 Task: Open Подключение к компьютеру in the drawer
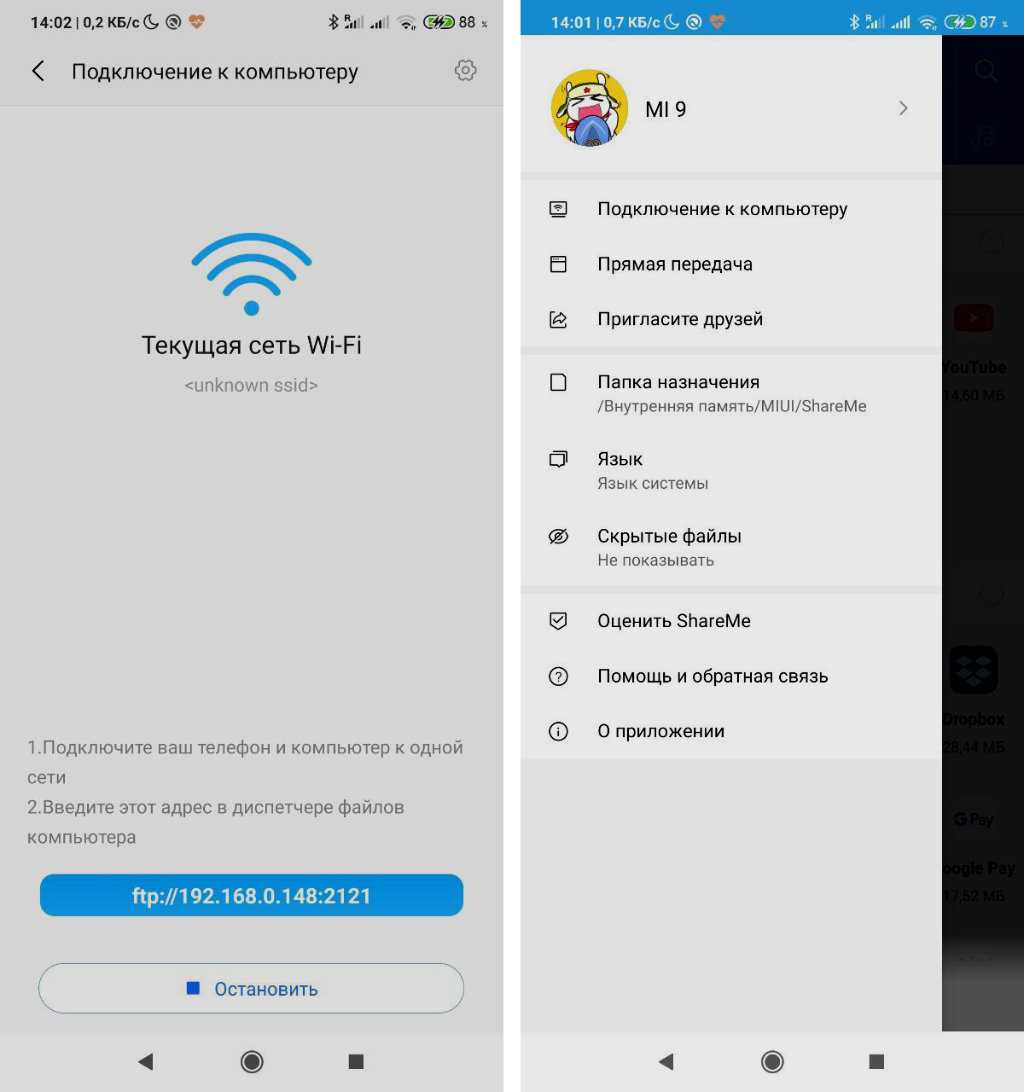(722, 209)
